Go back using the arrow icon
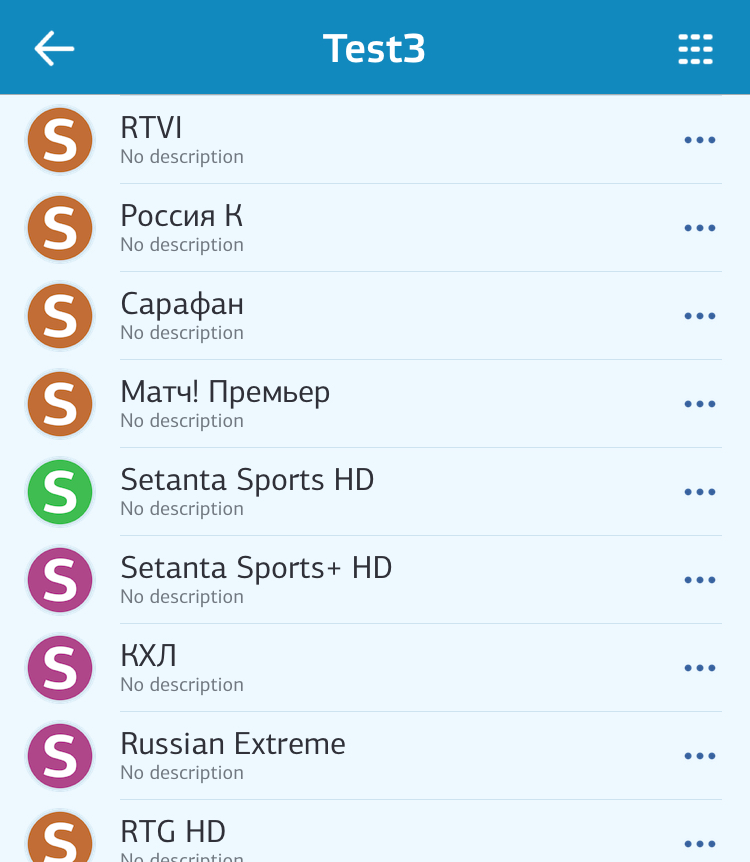 (54, 48)
